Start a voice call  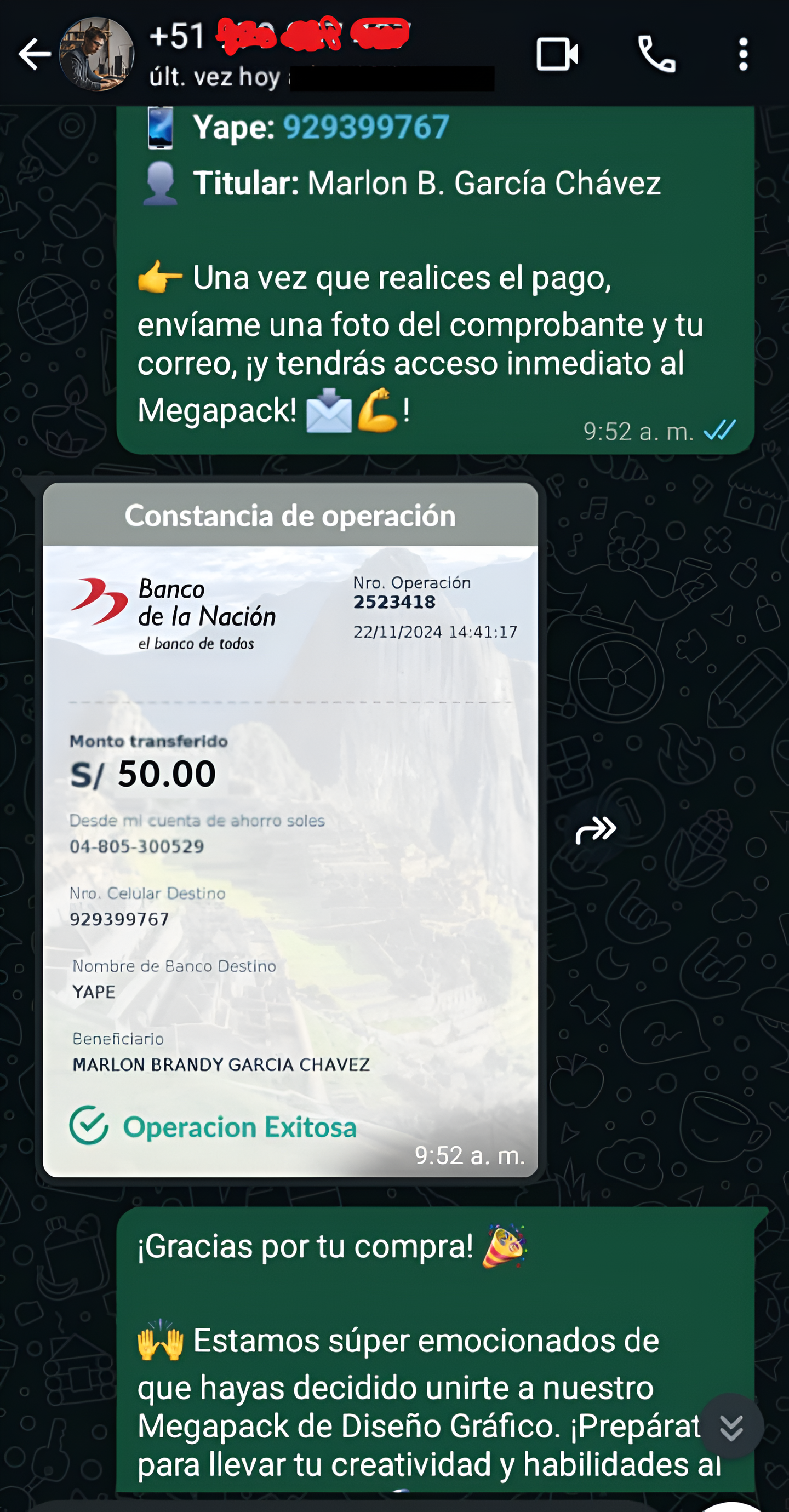[x=656, y=54]
